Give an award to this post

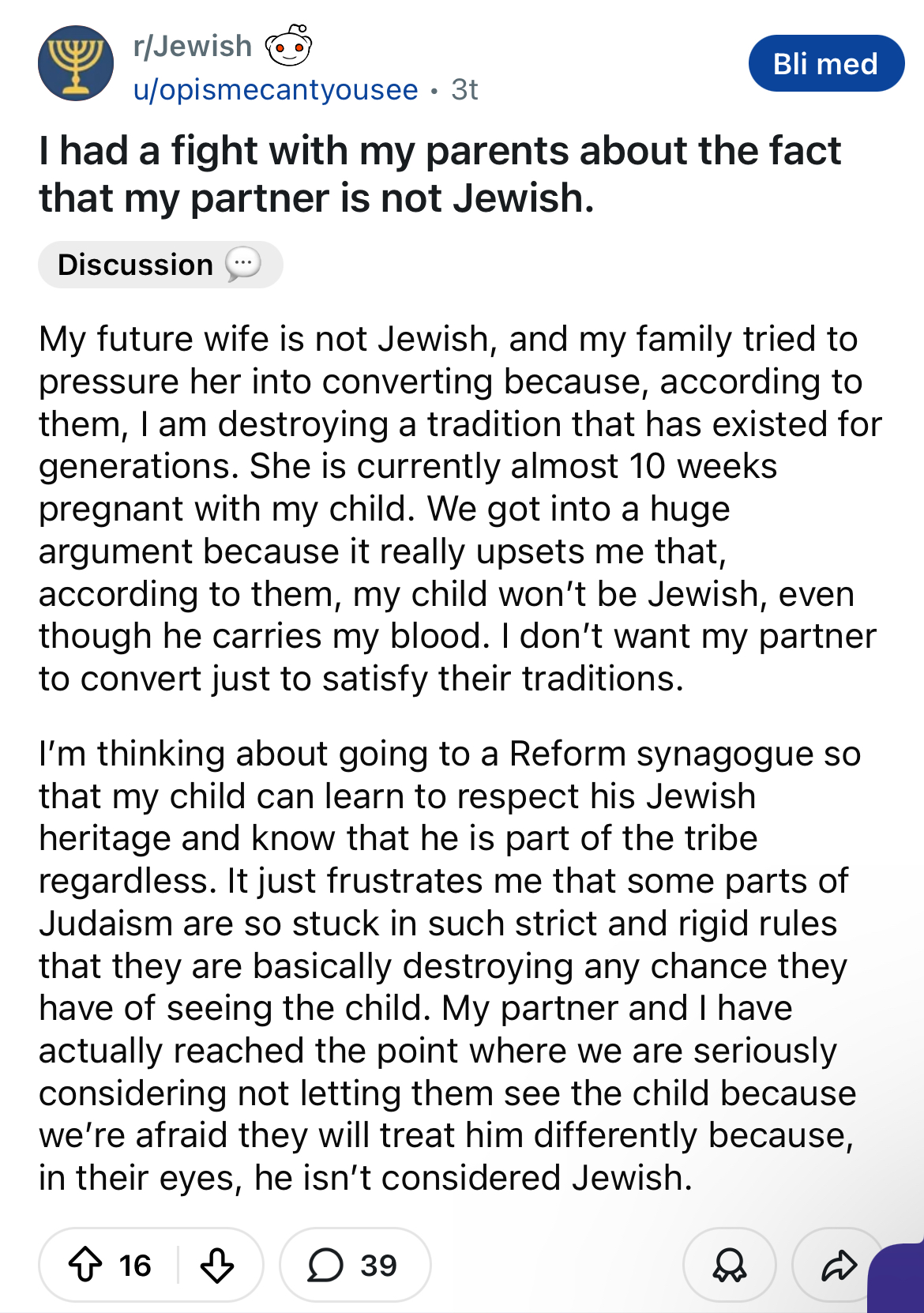[x=729, y=1265]
